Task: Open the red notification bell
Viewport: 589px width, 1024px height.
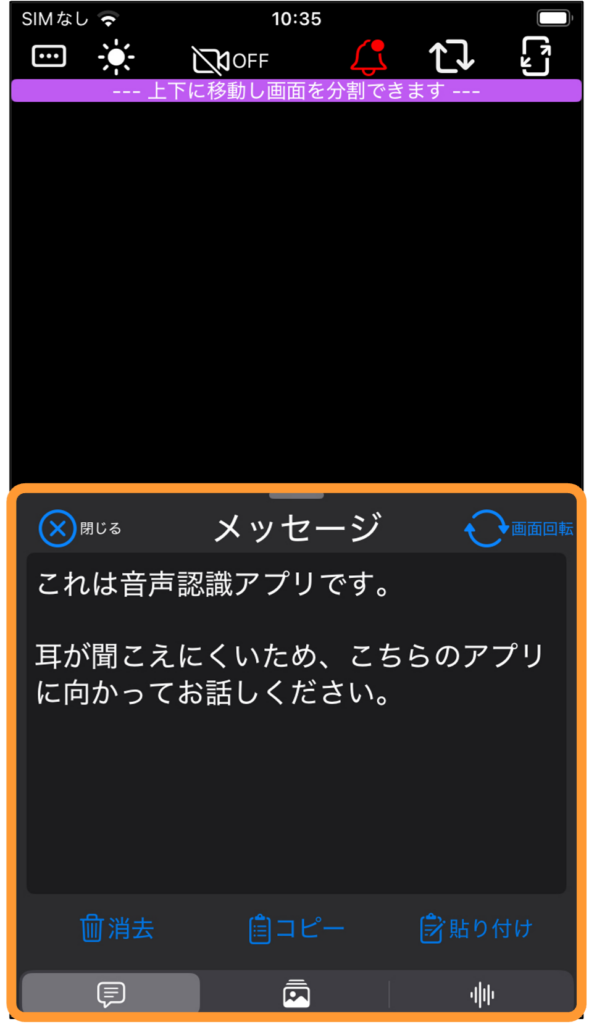Action: click(x=369, y=57)
